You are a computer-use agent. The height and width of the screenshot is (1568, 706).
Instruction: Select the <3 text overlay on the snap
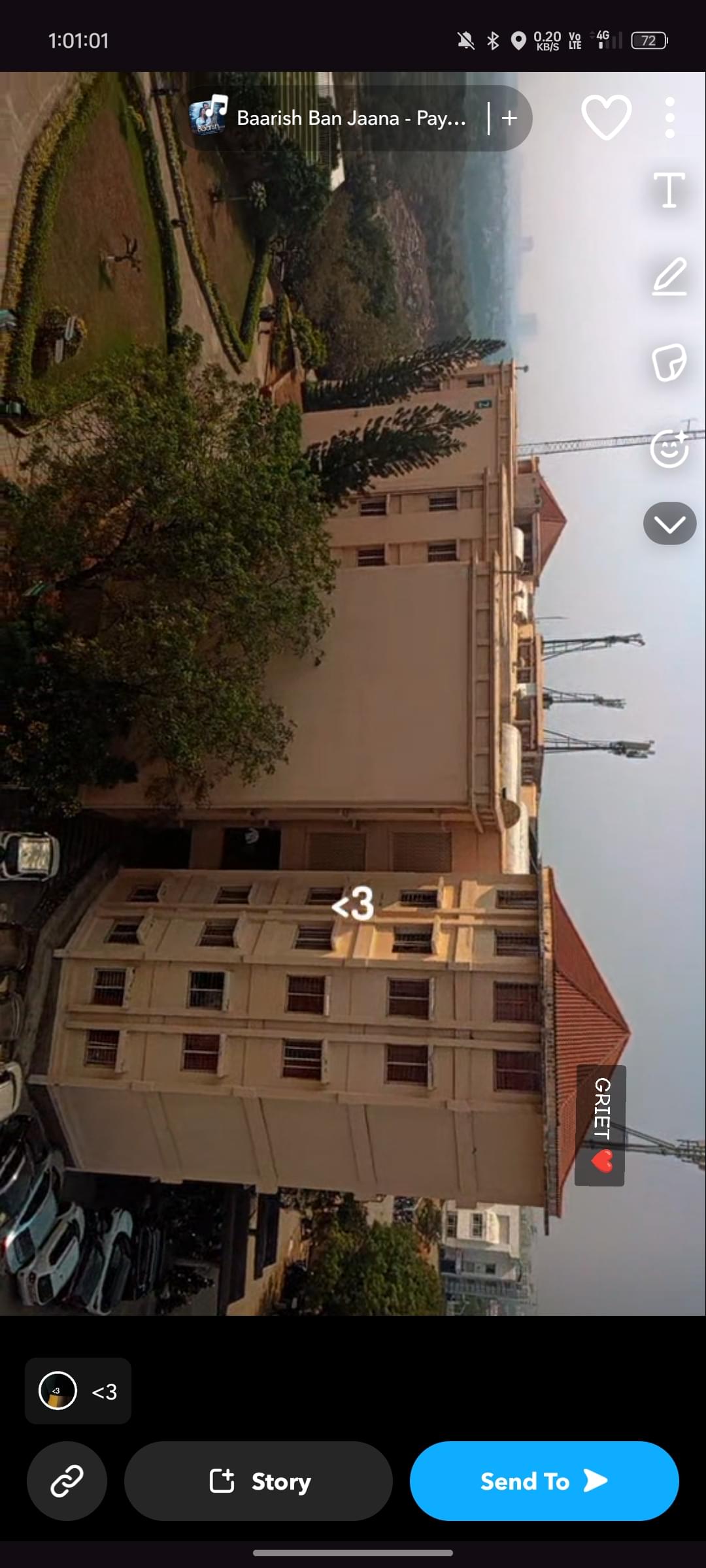(x=353, y=904)
